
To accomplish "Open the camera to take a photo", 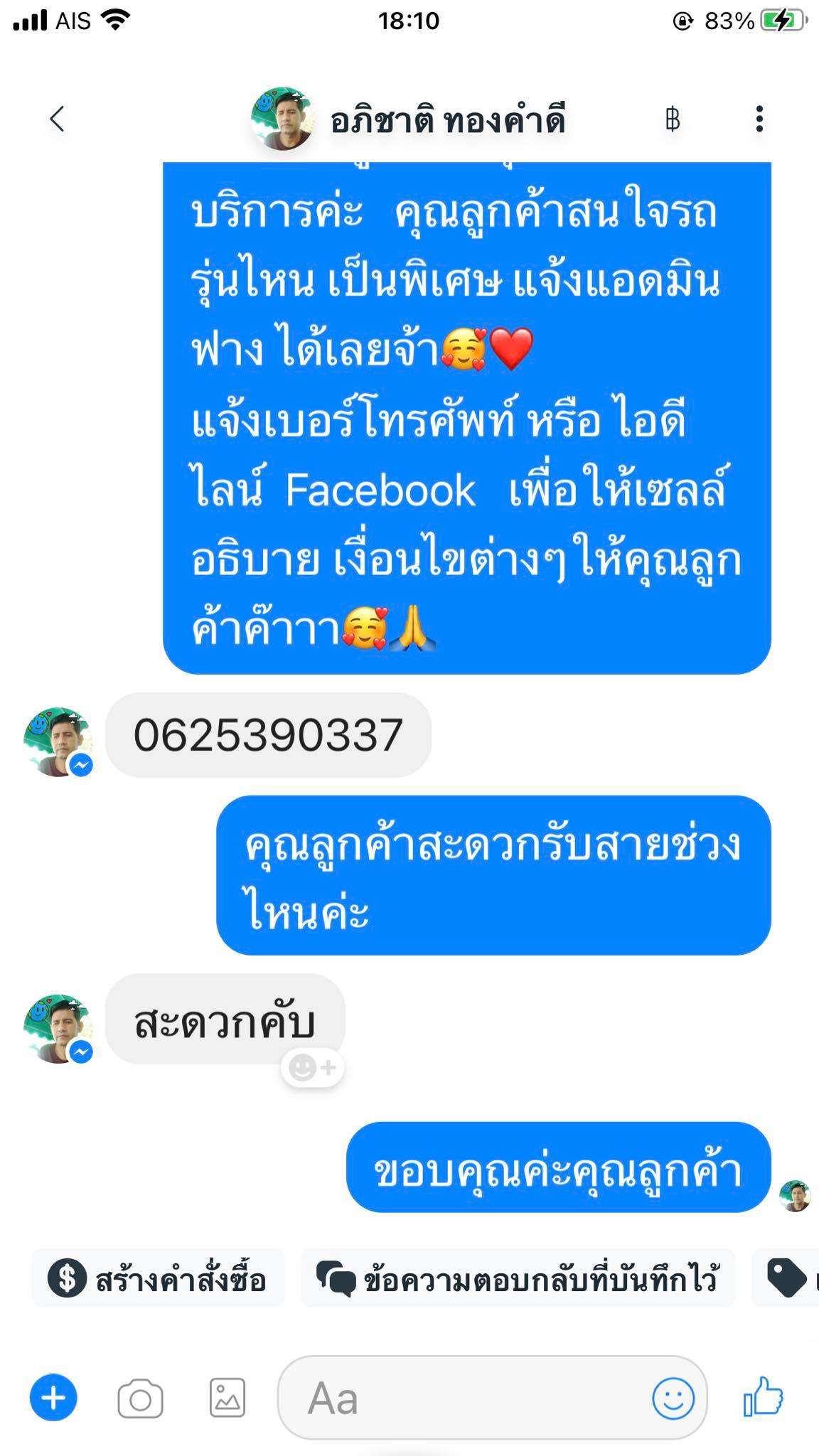I will point(140,1398).
